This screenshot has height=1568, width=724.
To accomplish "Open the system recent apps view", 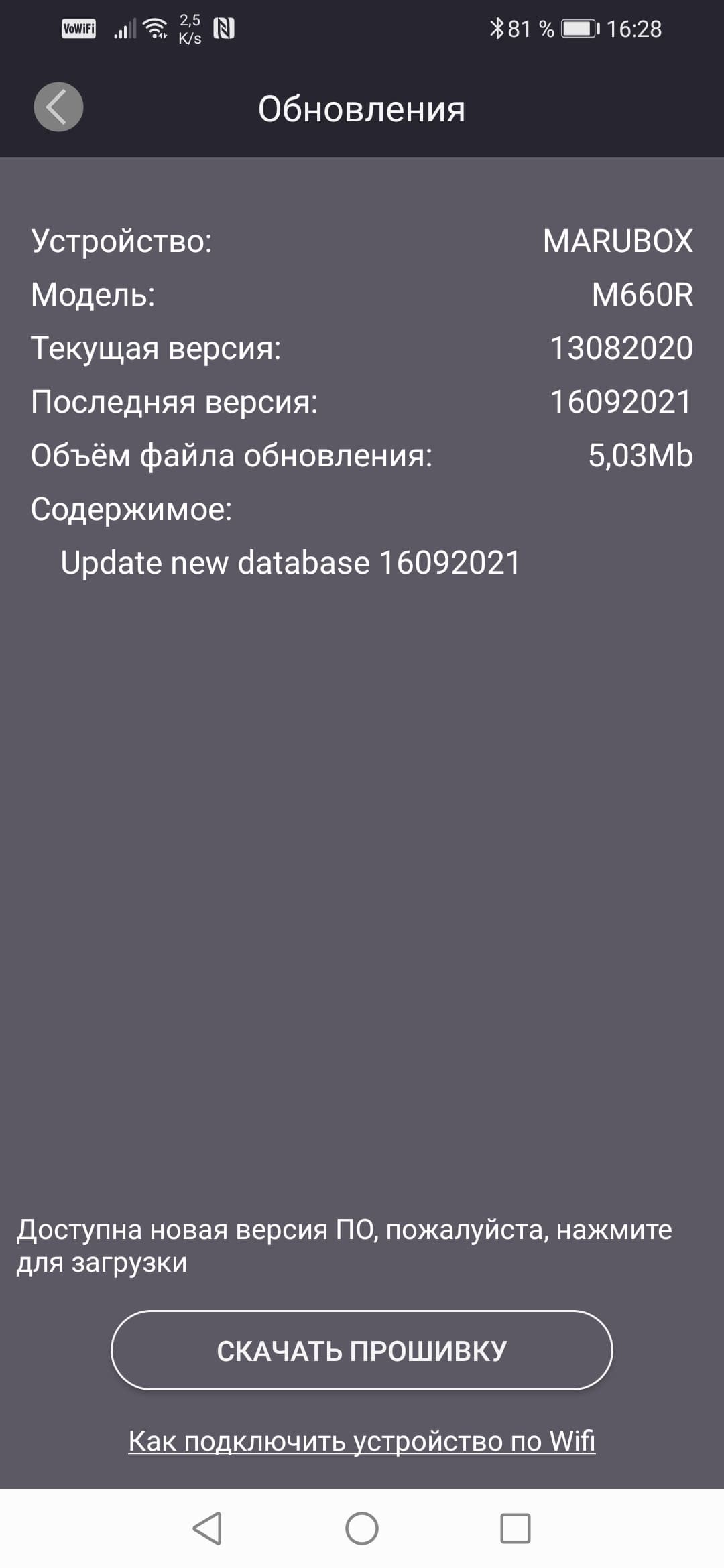I will click(515, 1528).
